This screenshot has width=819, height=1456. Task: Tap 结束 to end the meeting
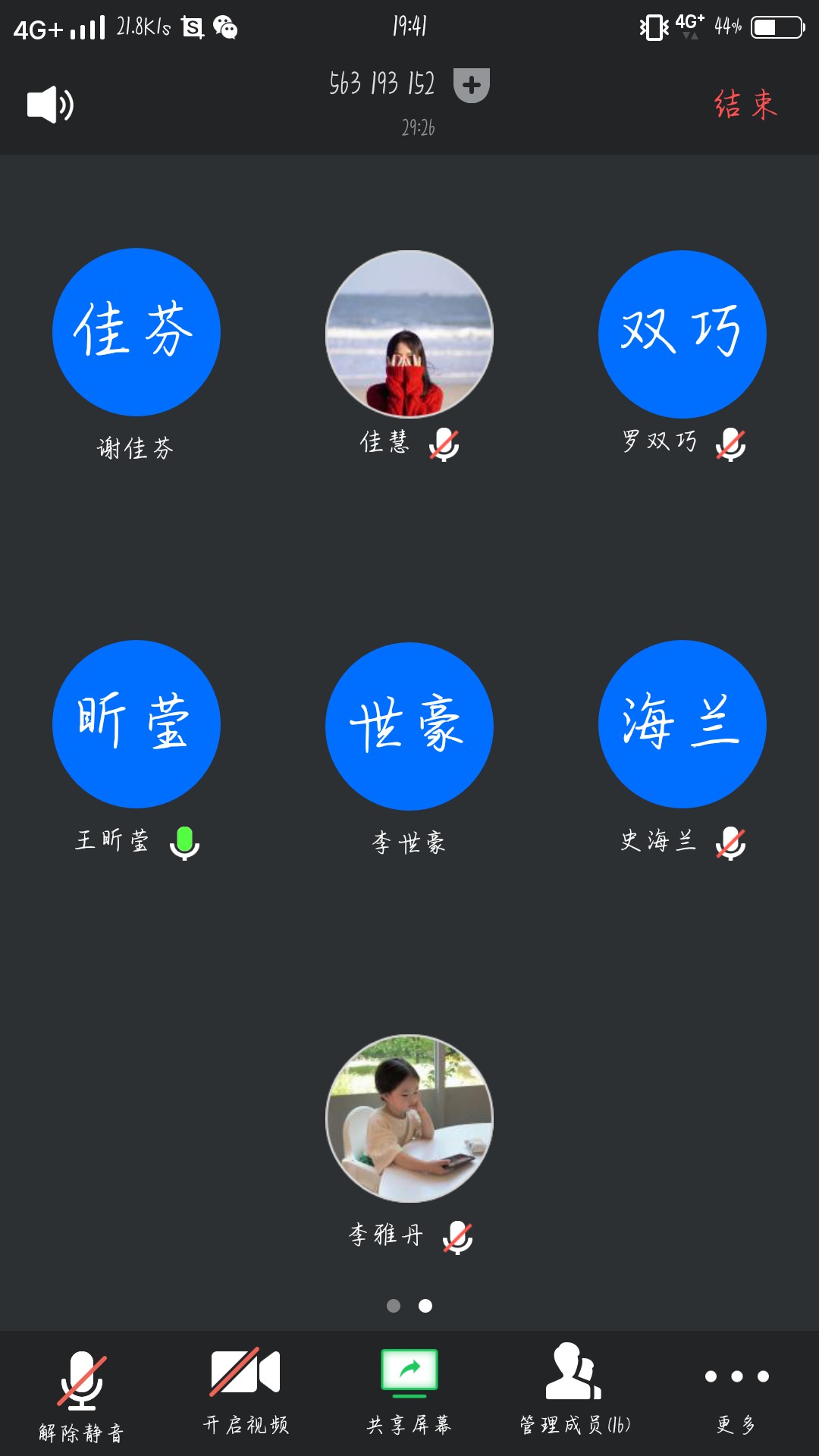(745, 105)
